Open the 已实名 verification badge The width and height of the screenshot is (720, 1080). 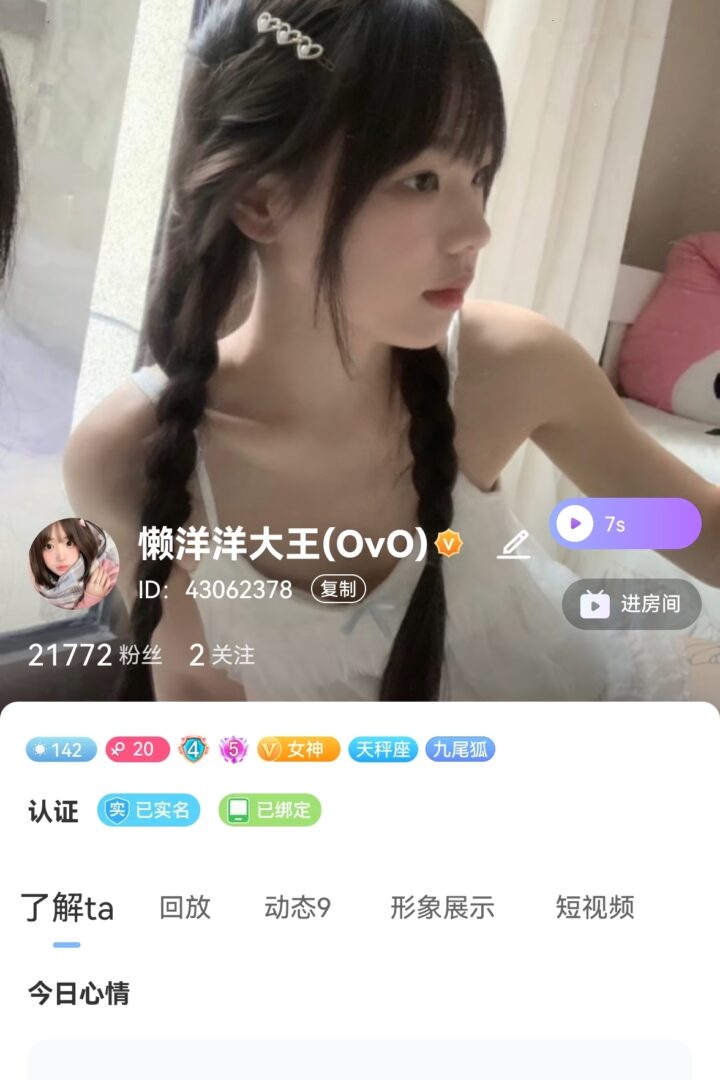(x=149, y=810)
